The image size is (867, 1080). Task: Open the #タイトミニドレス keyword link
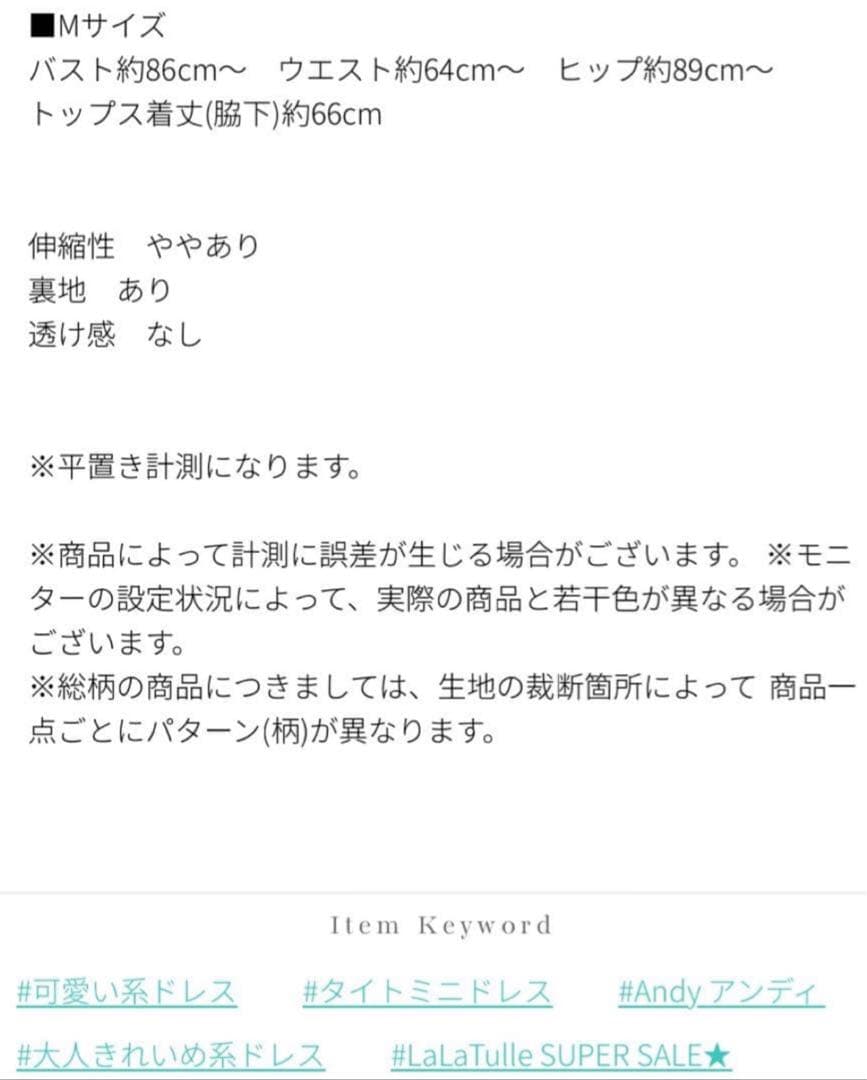tap(427, 992)
